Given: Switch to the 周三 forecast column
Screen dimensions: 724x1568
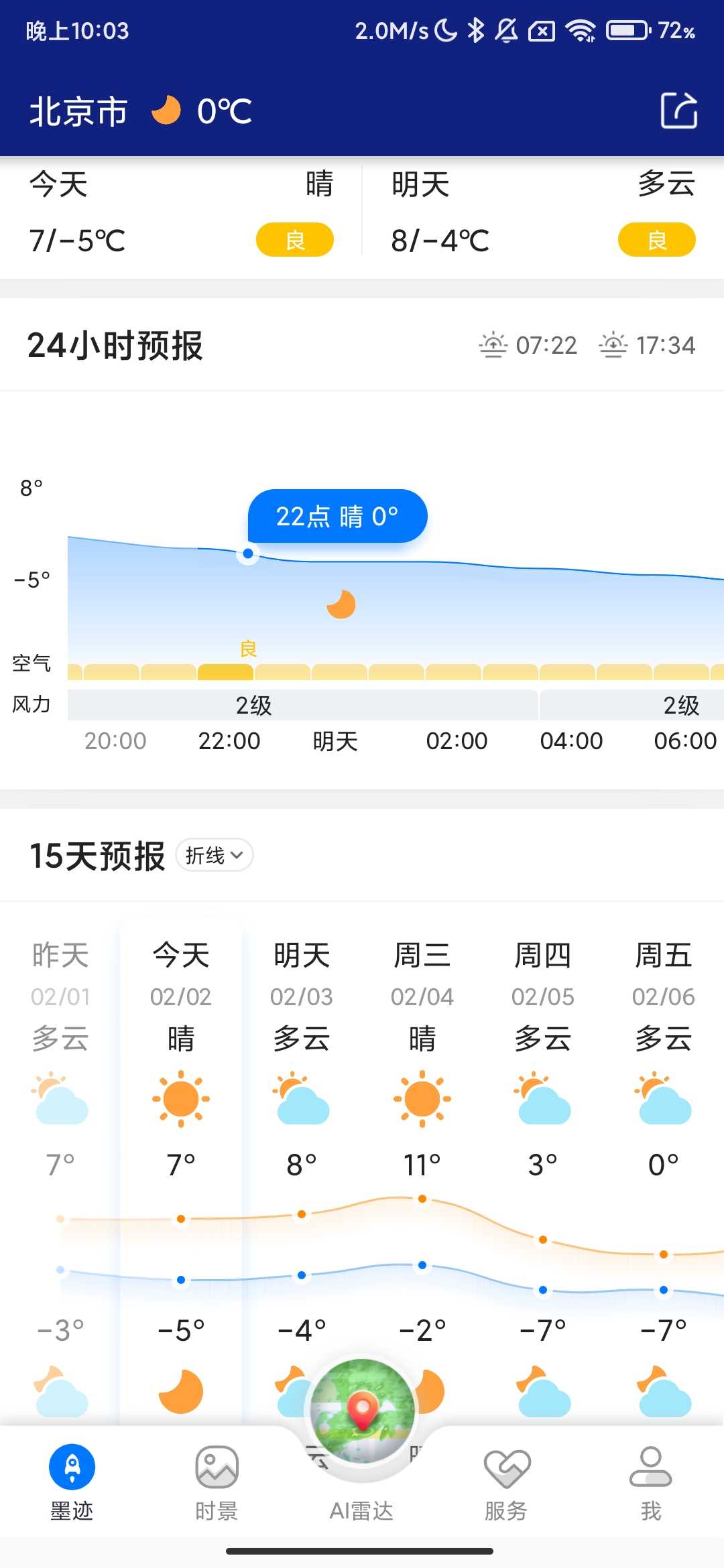Looking at the screenshot, I should point(422,956).
